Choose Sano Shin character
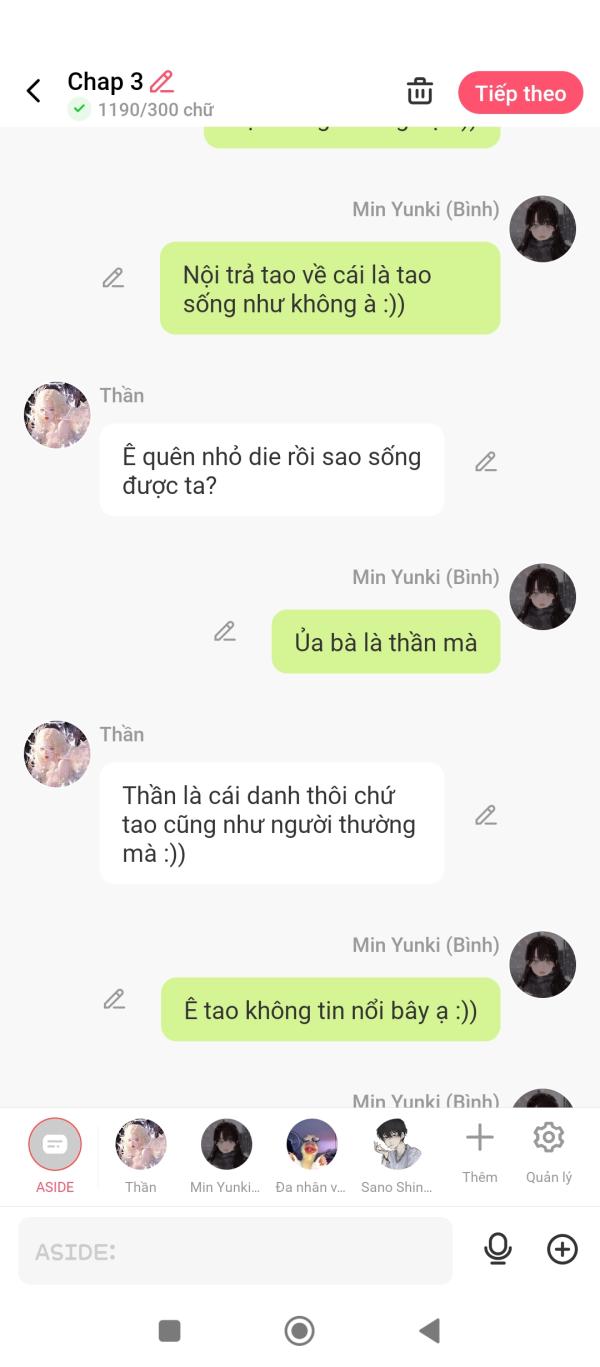This screenshot has width=600, height=1367. click(x=397, y=1156)
